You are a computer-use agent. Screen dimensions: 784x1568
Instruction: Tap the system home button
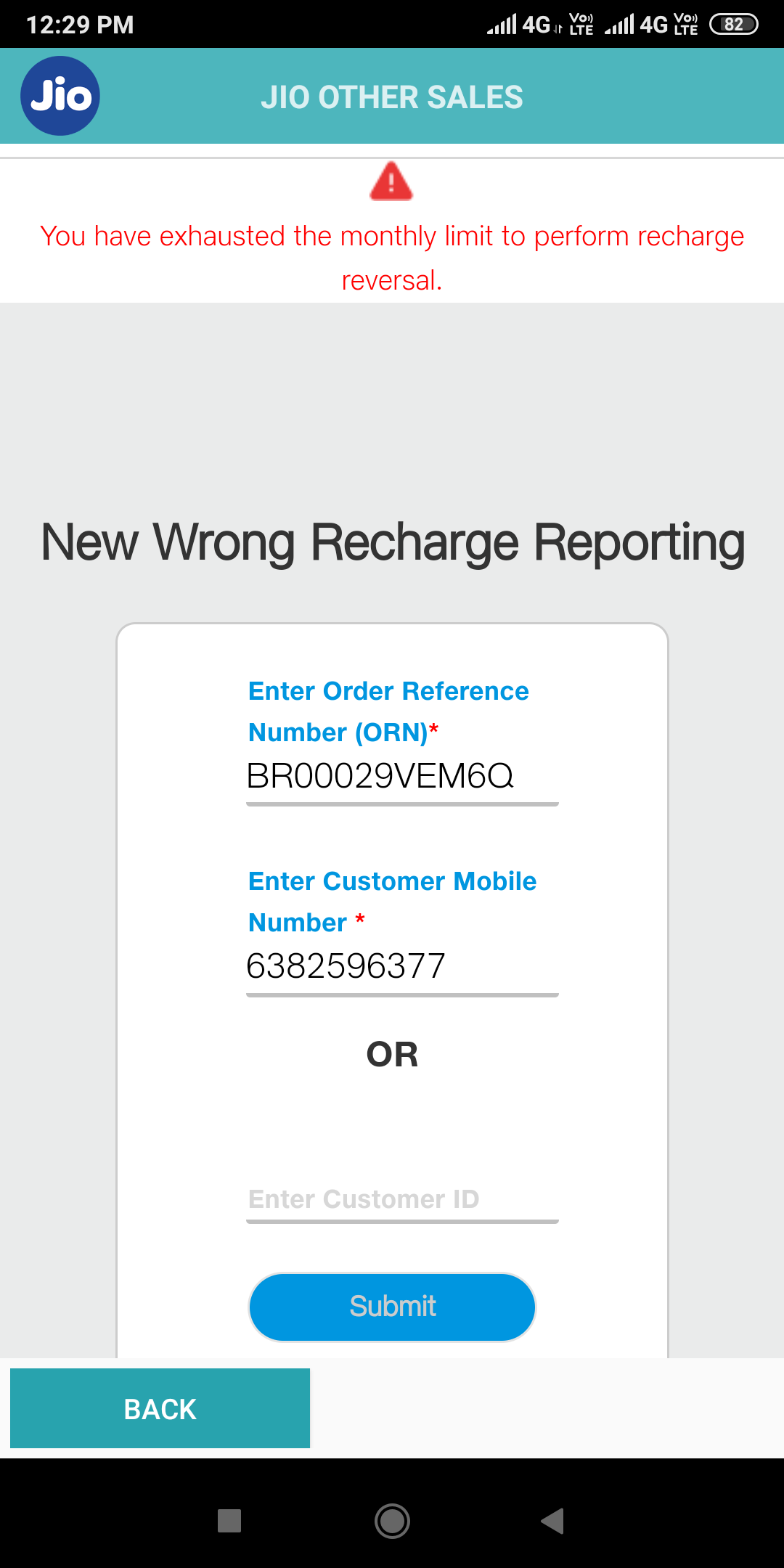392,1521
